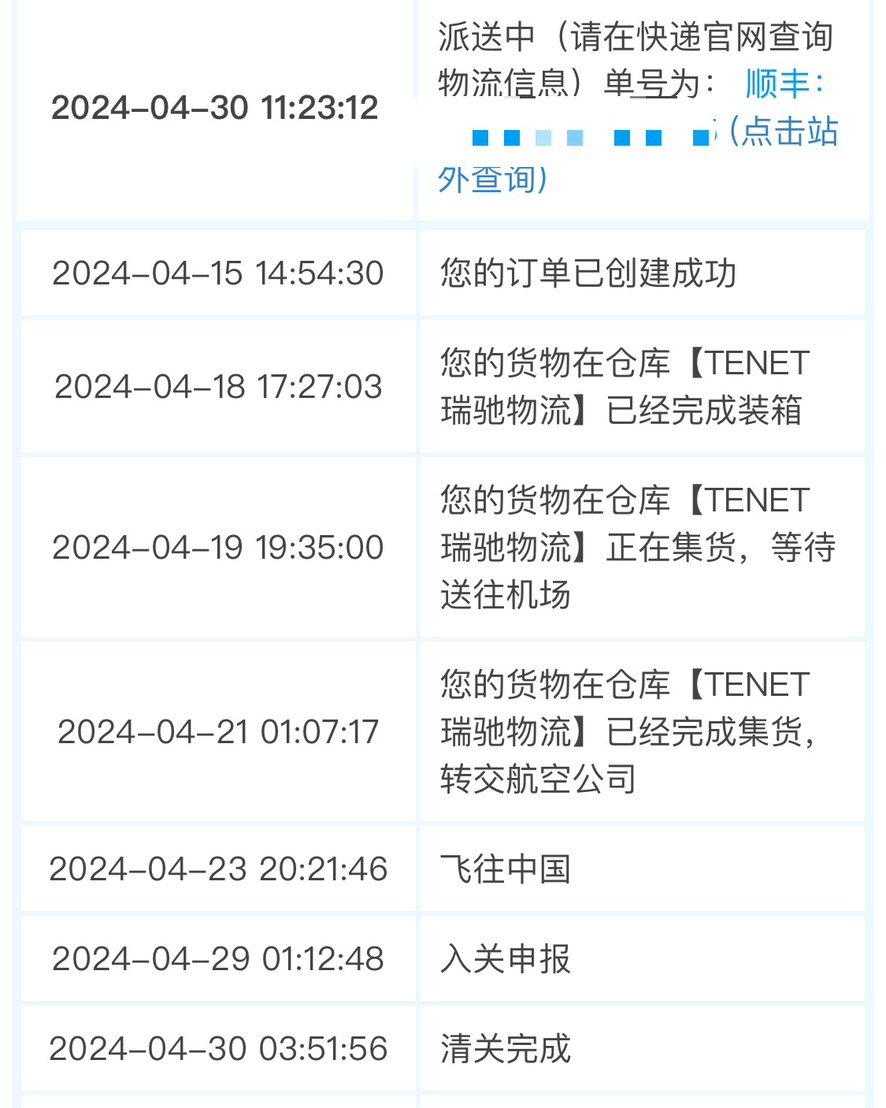Select the 您的订单已创建成功 row
Viewport: 886px width, 1108px height.
click(590, 271)
